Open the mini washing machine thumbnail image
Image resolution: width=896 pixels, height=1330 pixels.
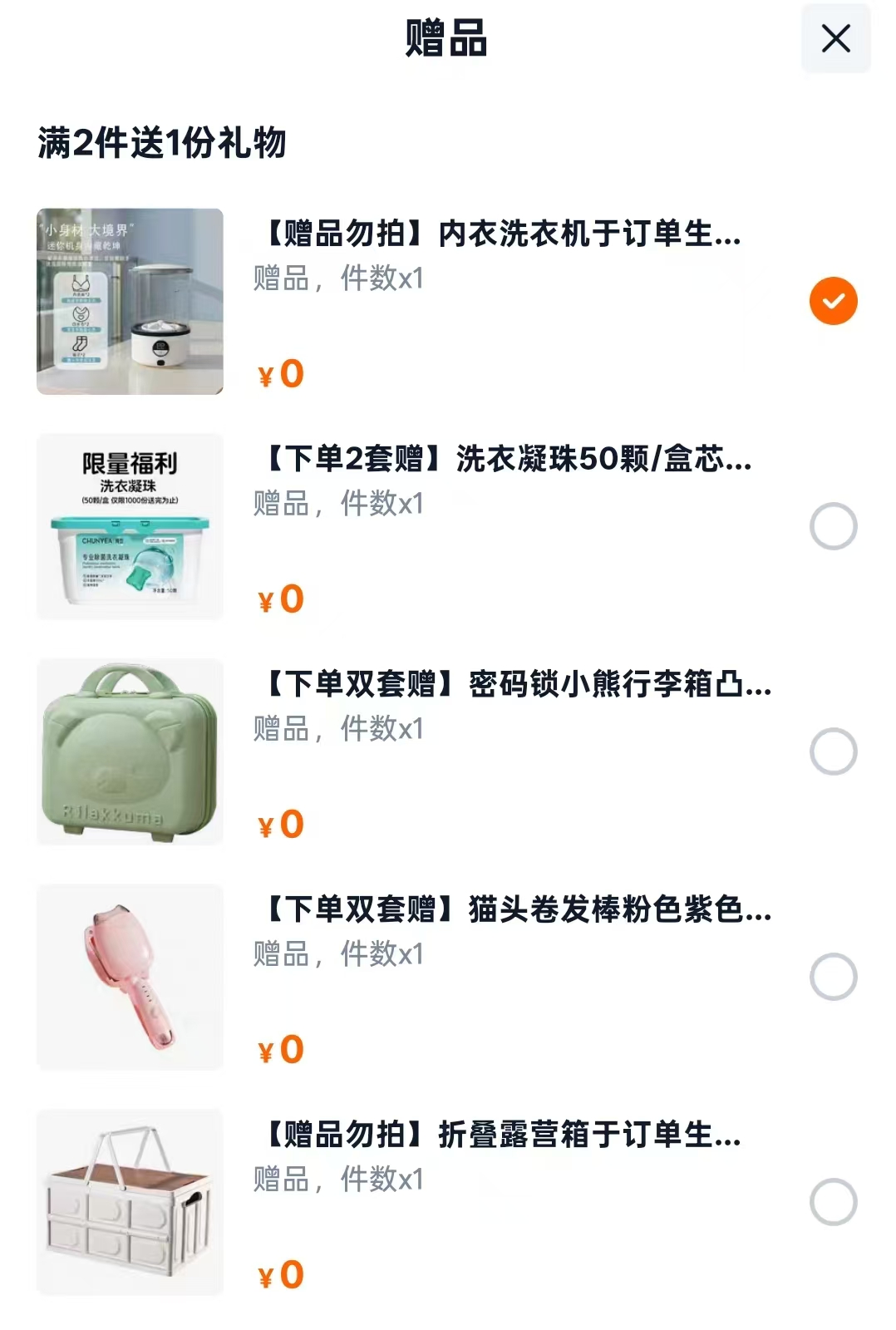(x=129, y=301)
